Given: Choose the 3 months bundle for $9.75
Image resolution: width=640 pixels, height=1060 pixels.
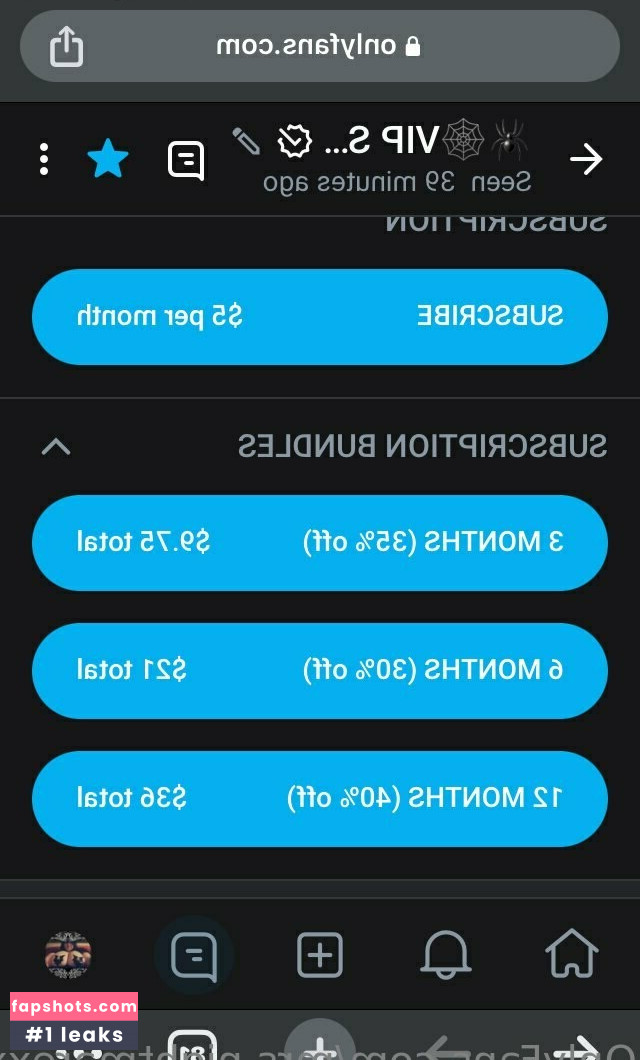Looking at the screenshot, I should point(320,542).
